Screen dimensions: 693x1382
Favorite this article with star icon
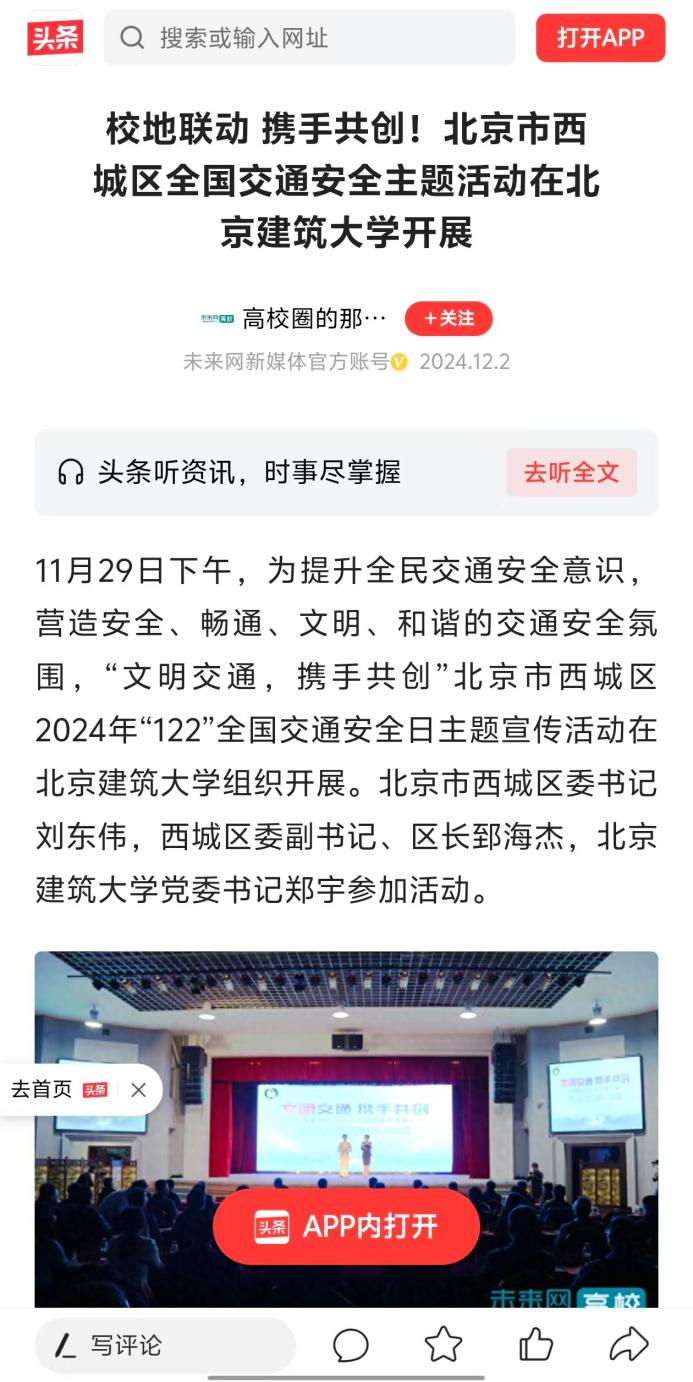443,1345
